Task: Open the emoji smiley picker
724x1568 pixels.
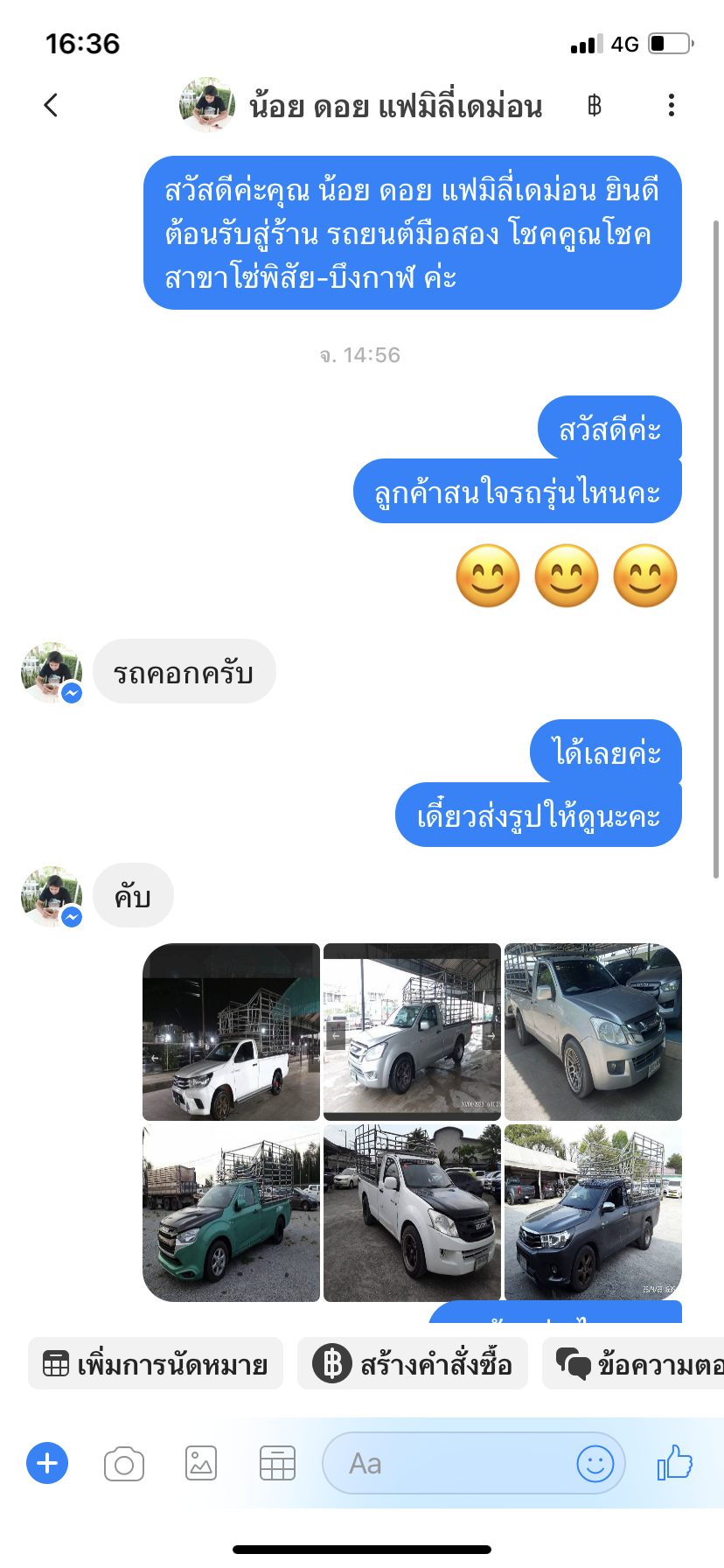Action: [595, 1463]
